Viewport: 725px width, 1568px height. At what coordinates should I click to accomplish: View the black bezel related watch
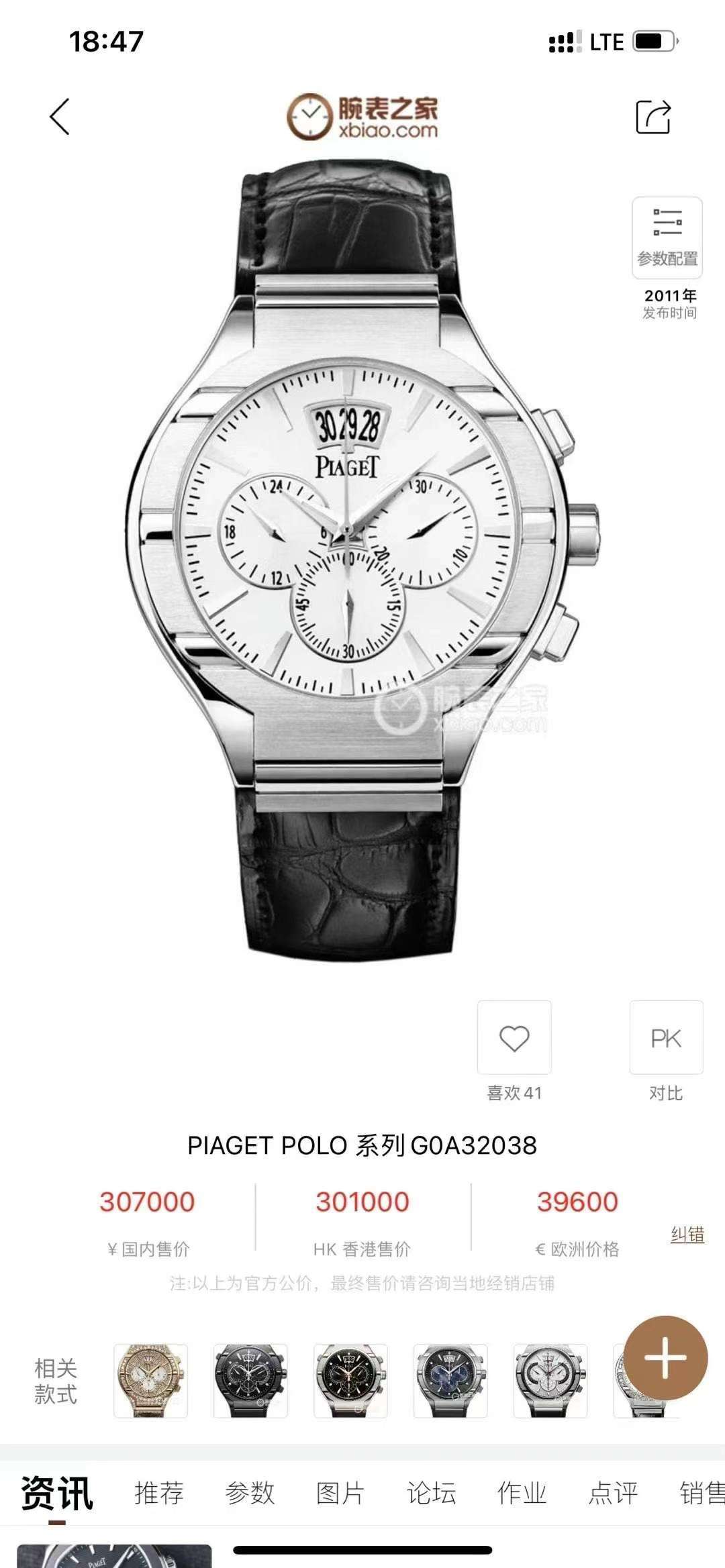(250, 1381)
